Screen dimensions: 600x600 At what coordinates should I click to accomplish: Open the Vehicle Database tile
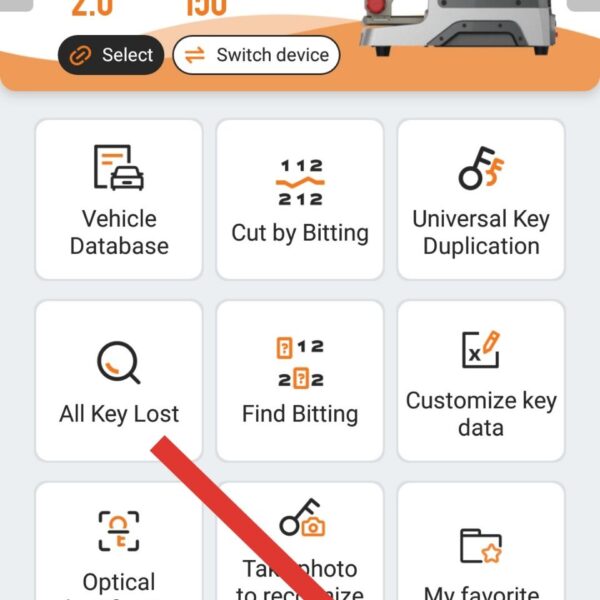119,199
